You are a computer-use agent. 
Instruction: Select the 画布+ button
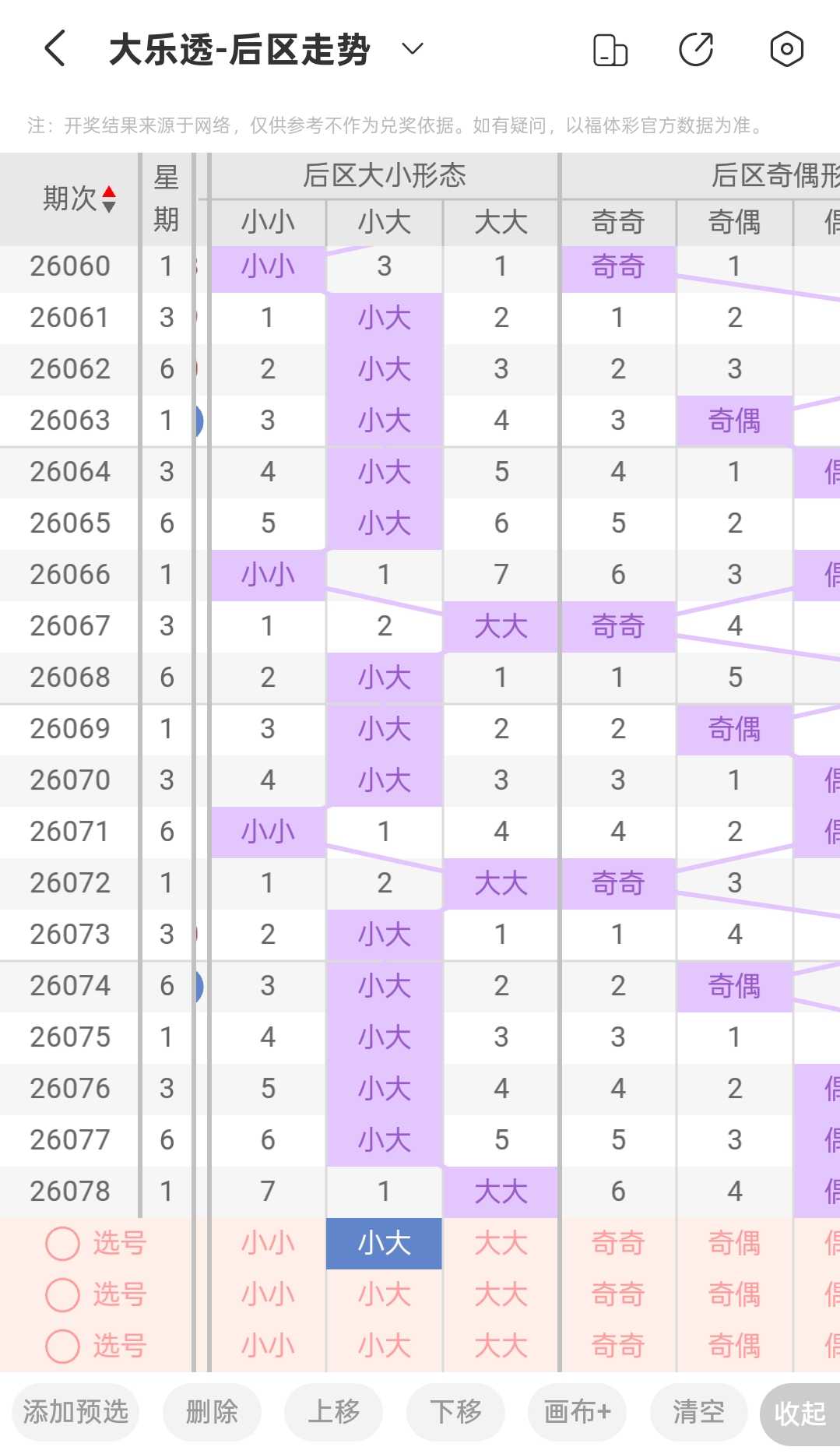[577, 1411]
